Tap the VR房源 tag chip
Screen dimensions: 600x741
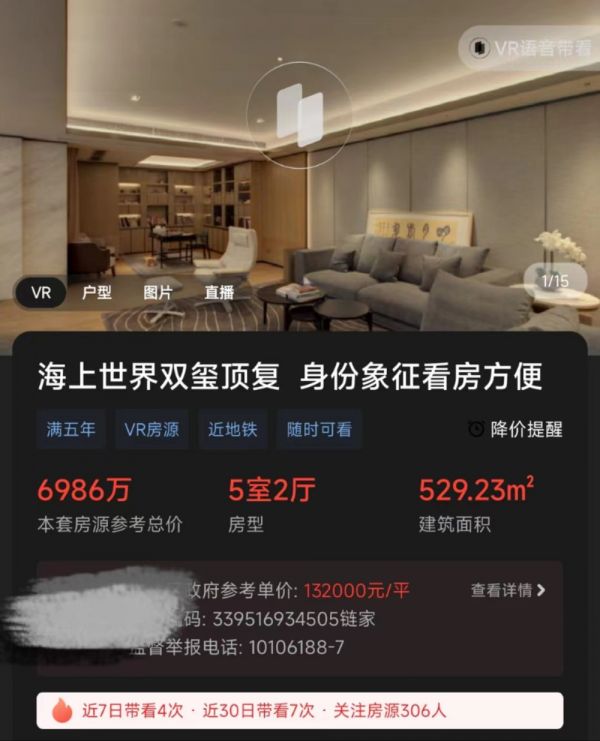[x=152, y=429]
